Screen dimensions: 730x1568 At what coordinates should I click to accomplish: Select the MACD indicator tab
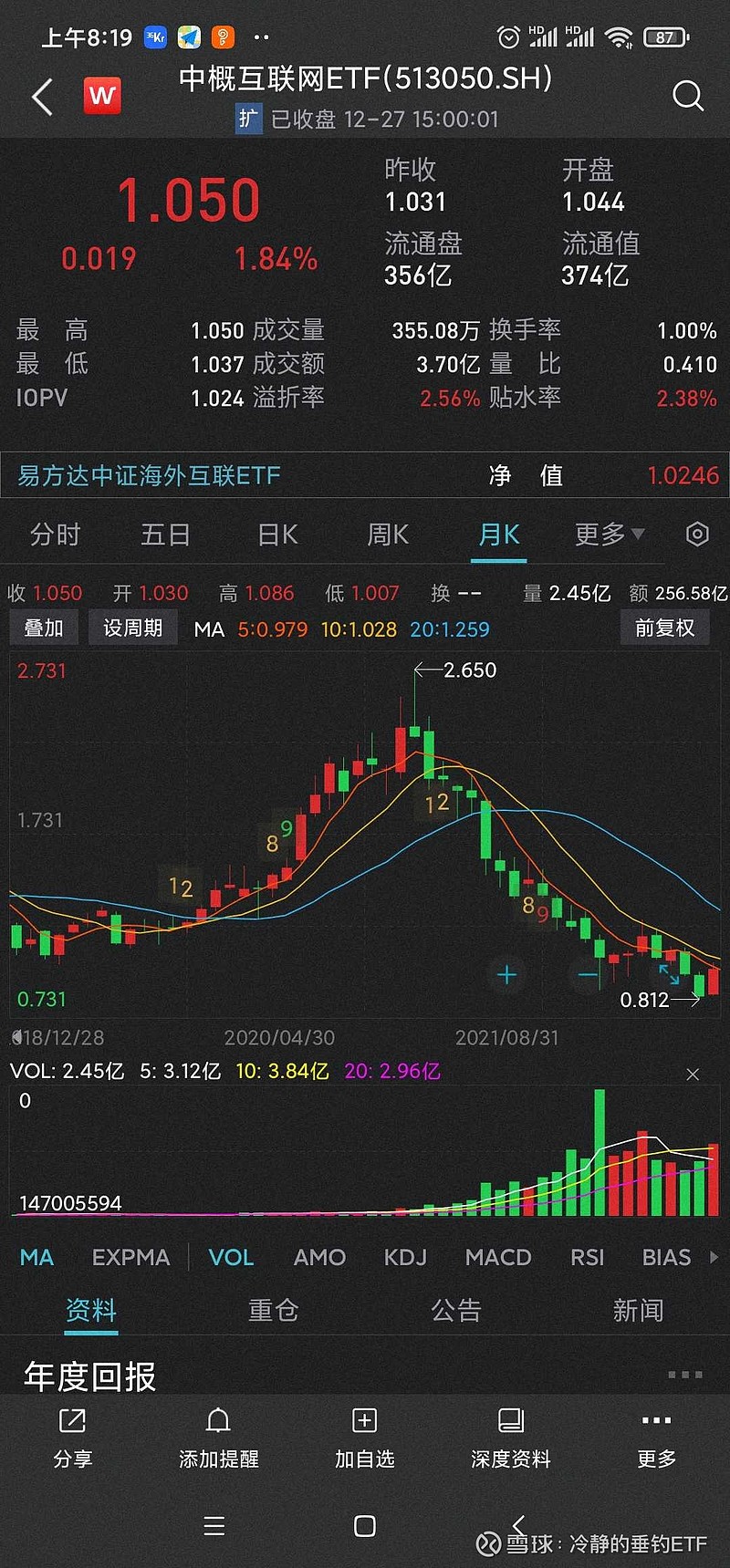498,1257
